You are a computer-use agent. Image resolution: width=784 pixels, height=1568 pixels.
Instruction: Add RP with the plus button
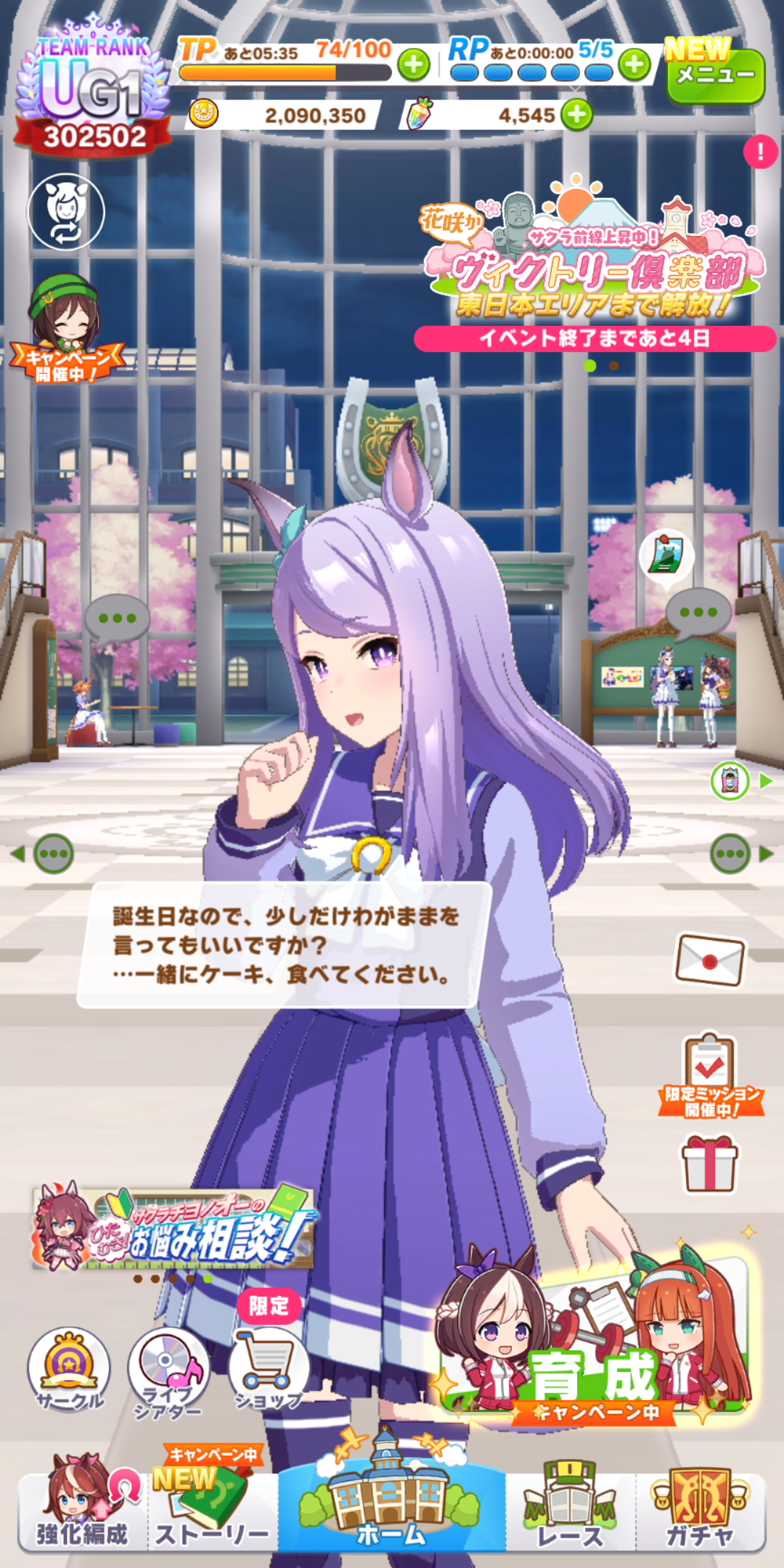[634, 65]
